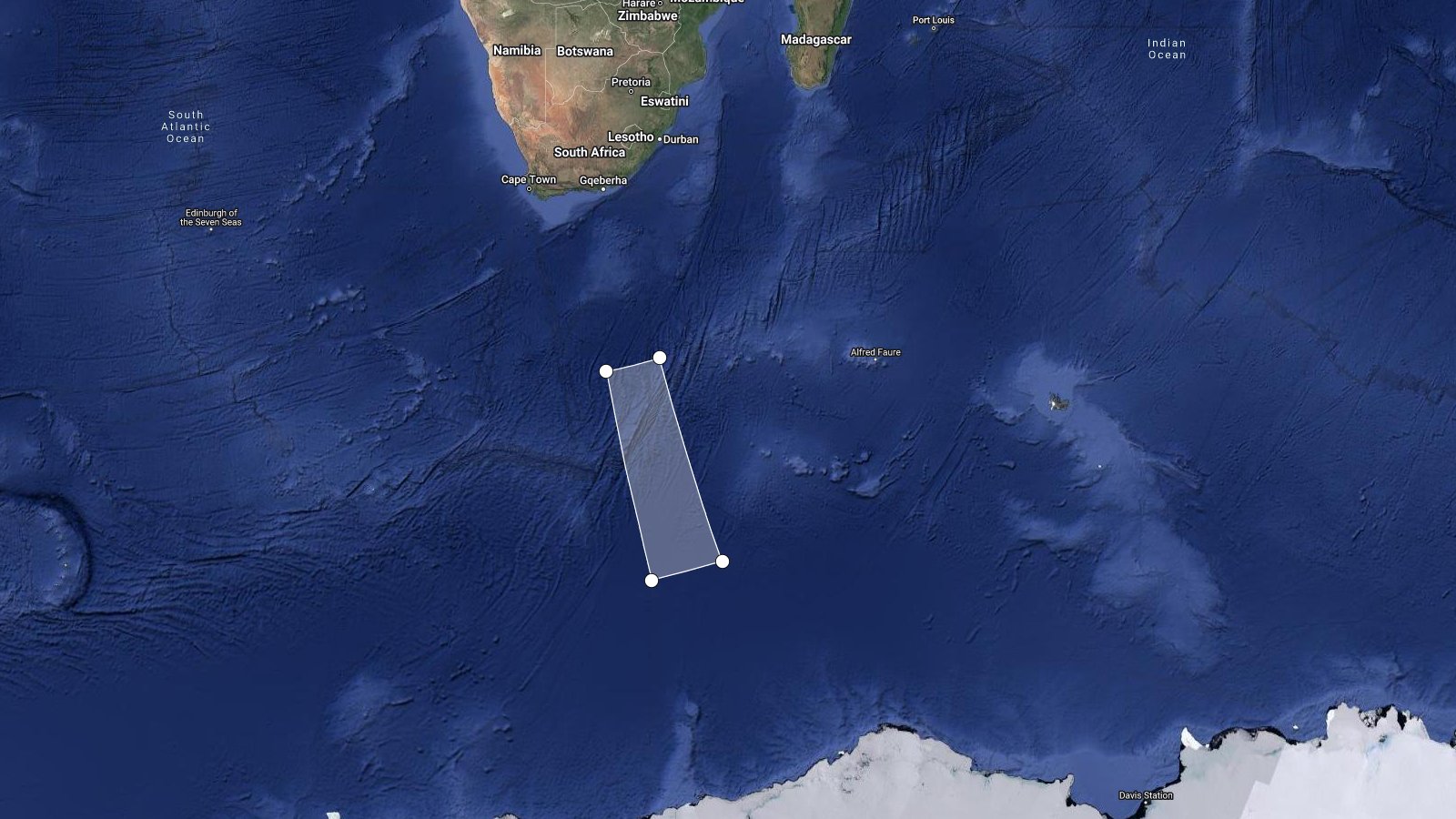Image resolution: width=1456 pixels, height=819 pixels.
Task: Open the Port Louis place marker
Action: pyautogui.click(x=934, y=28)
